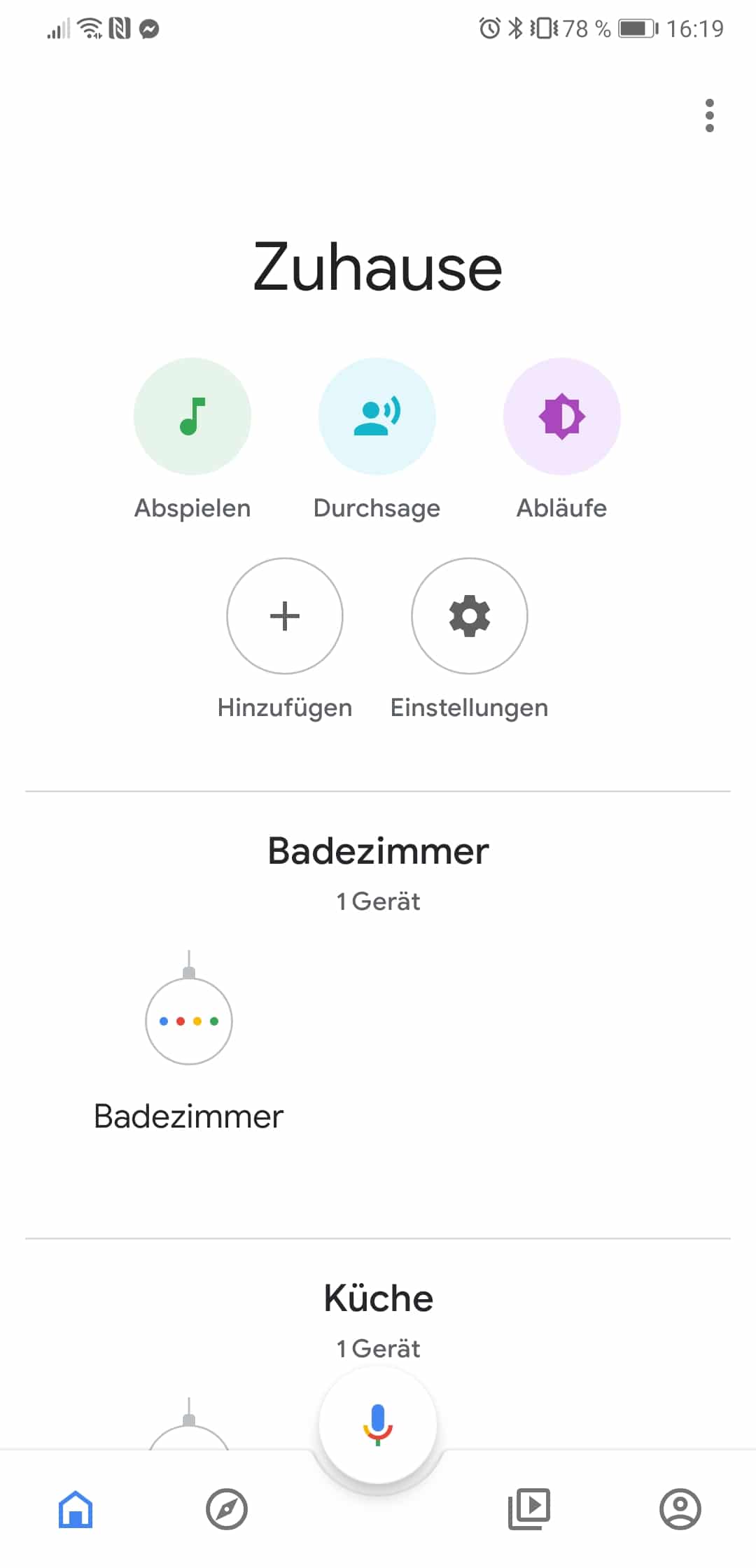Open Einstellungen settings
The width and height of the screenshot is (756, 1568).
click(x=469, y=616)
